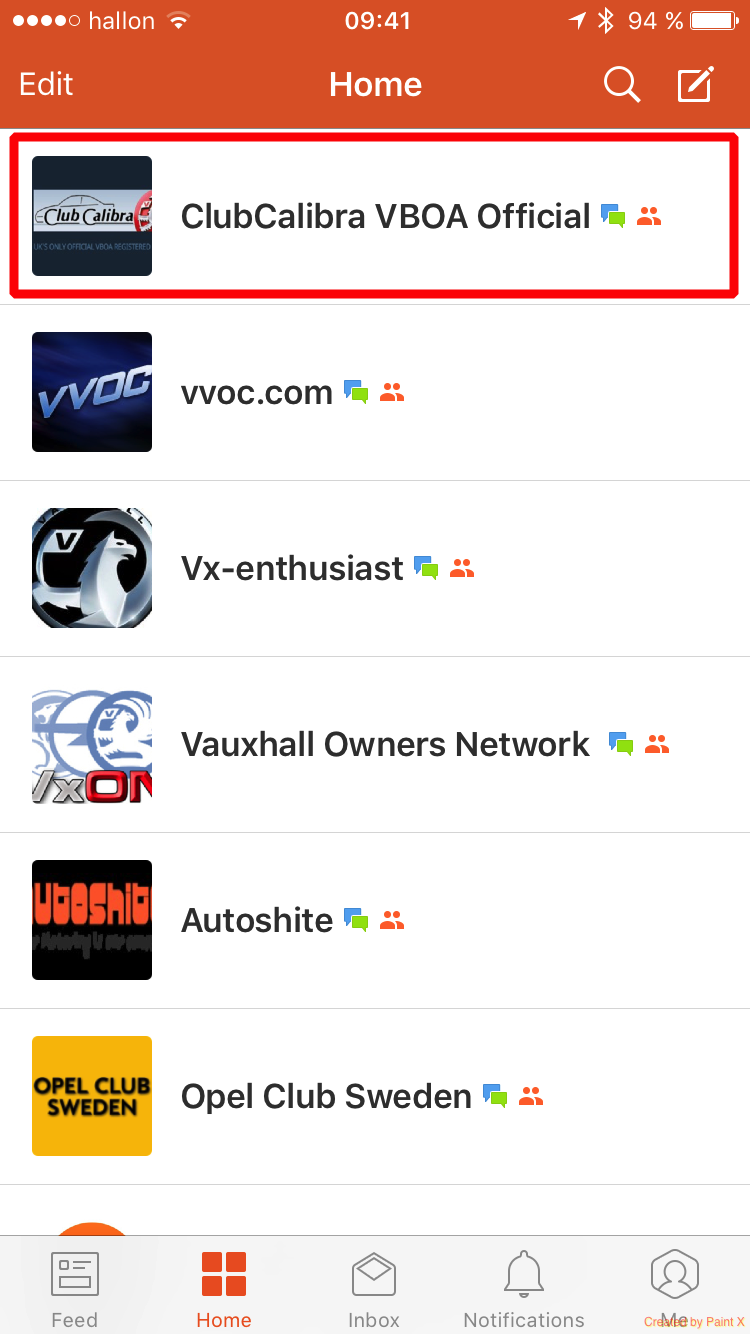The image size is (750, 1334).
Task: Open ClubCalibra VBOA Official forum
Action: 385,216
